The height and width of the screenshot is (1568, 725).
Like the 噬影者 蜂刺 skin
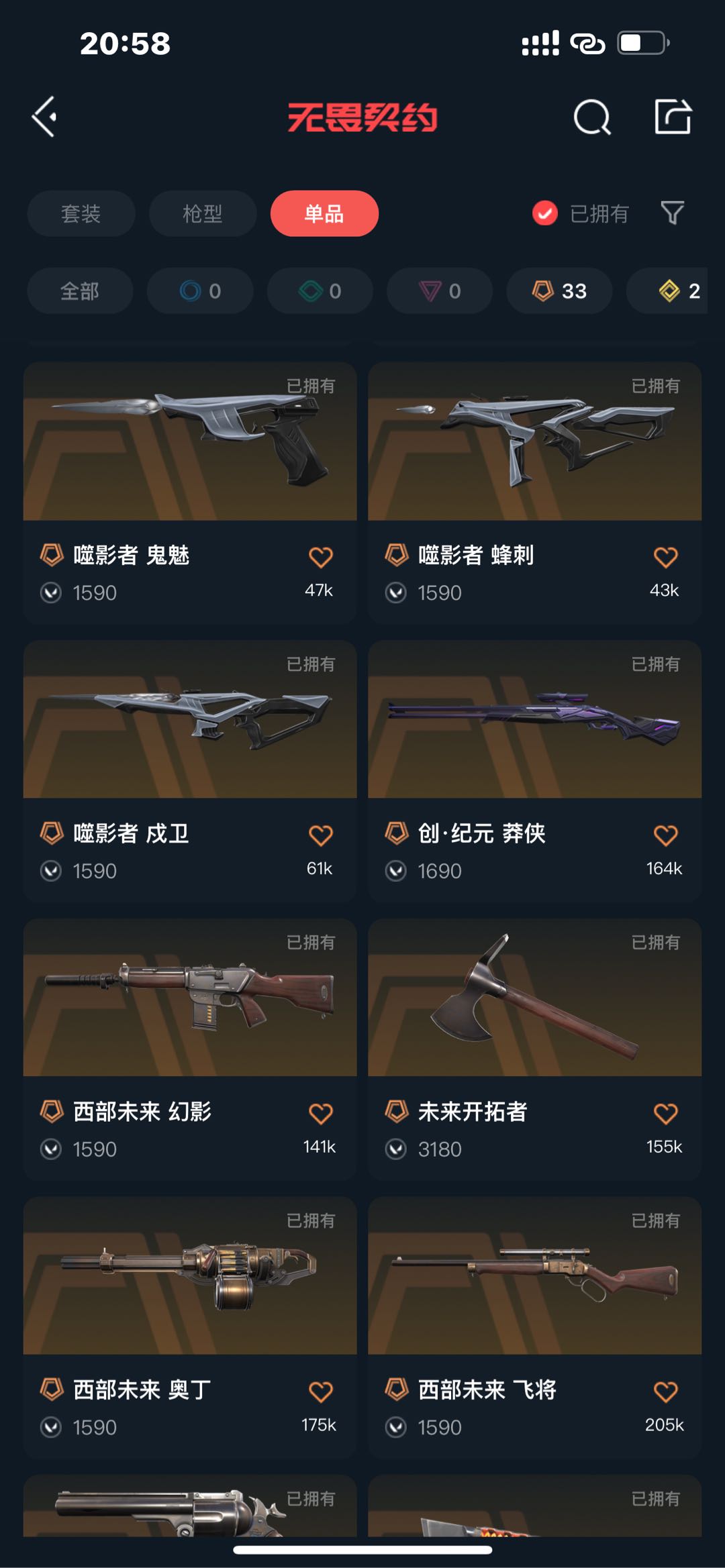[665, 557]
